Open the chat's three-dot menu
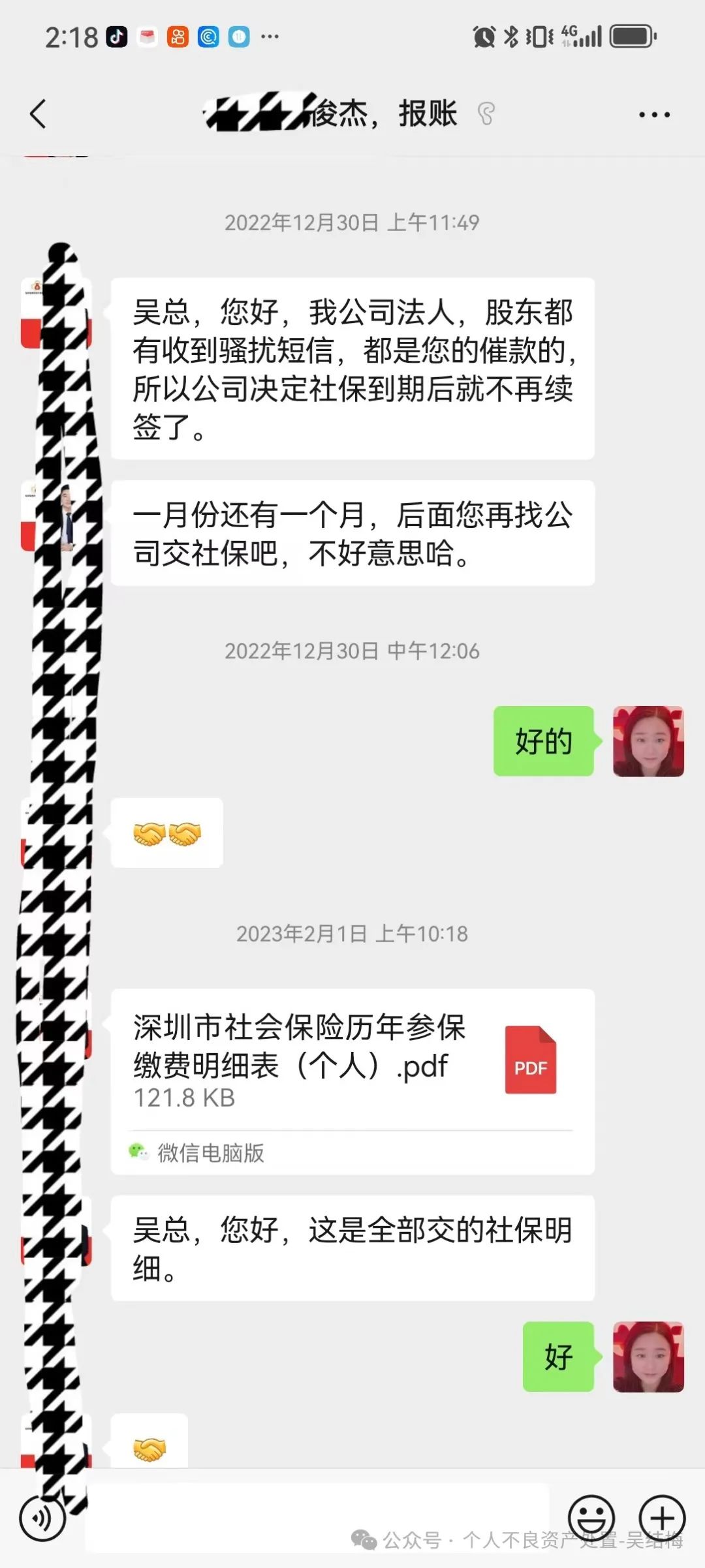This screenshot has height=1568, width=705. coord(653,115)
